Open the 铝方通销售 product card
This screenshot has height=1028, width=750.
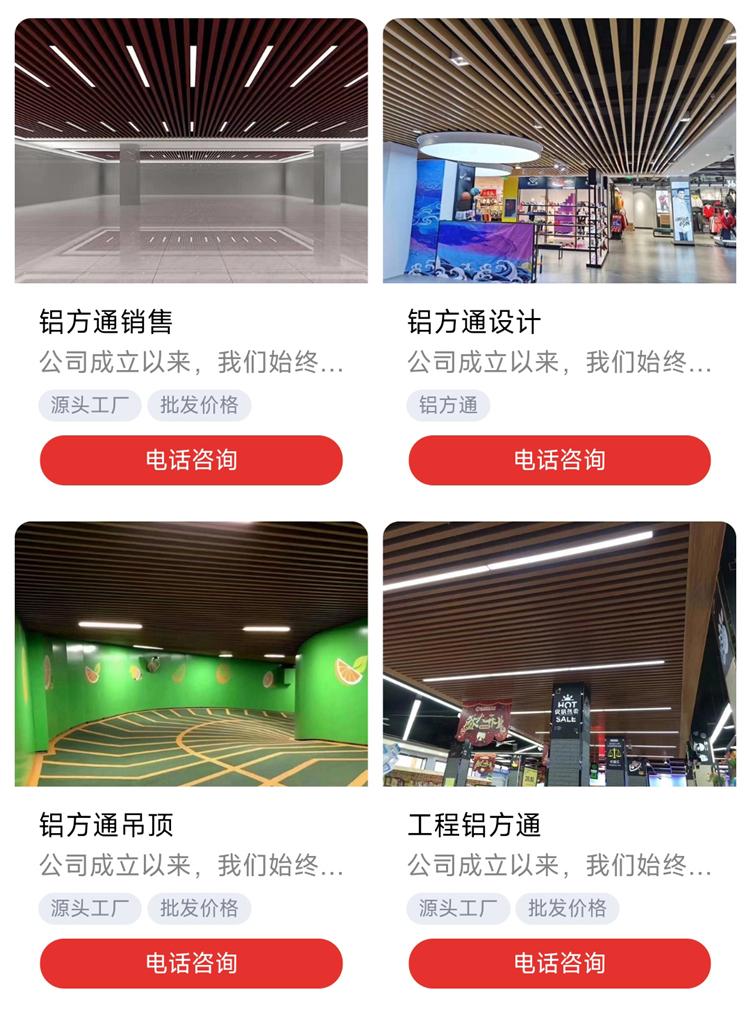pos(191,151)
